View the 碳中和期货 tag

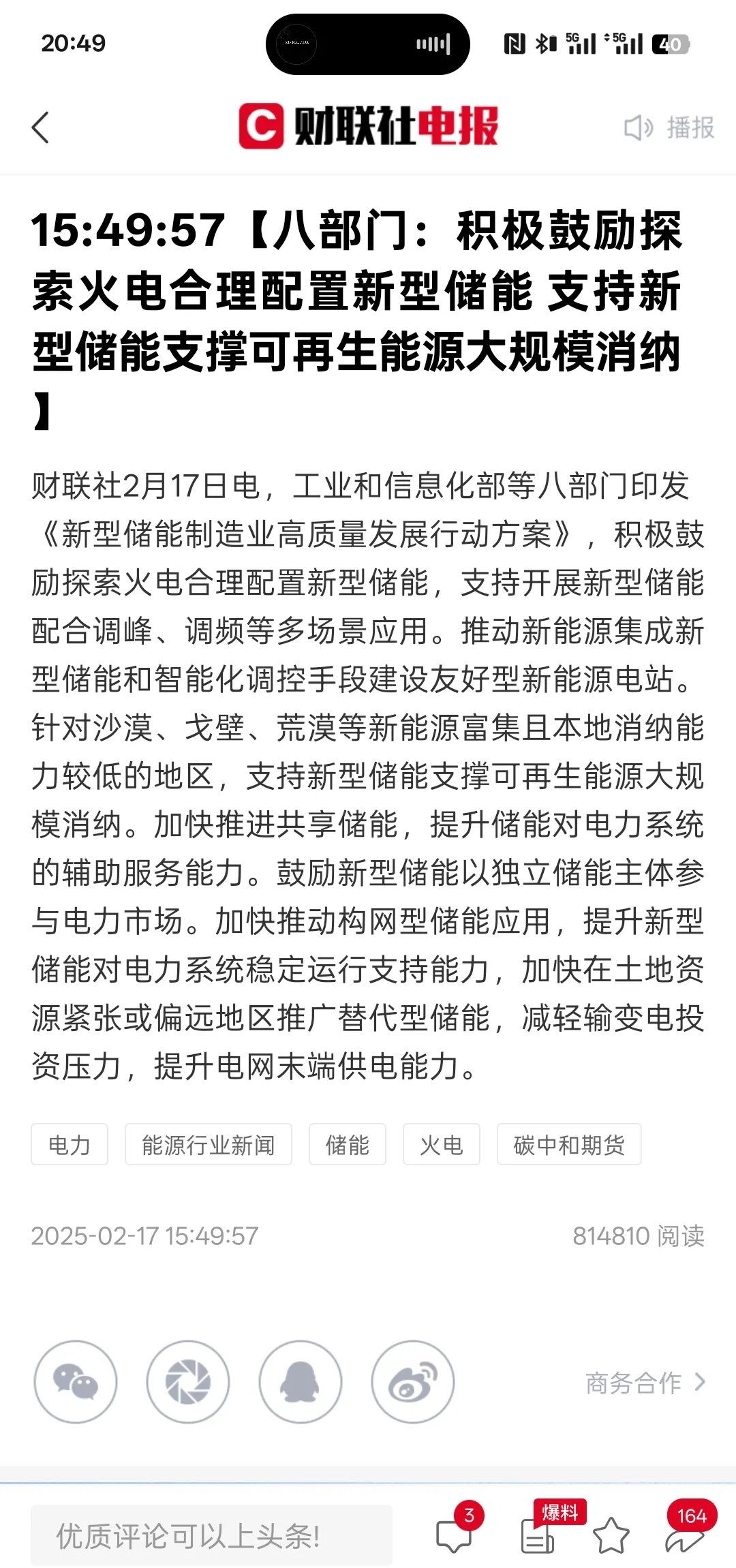click(568, 1145)
